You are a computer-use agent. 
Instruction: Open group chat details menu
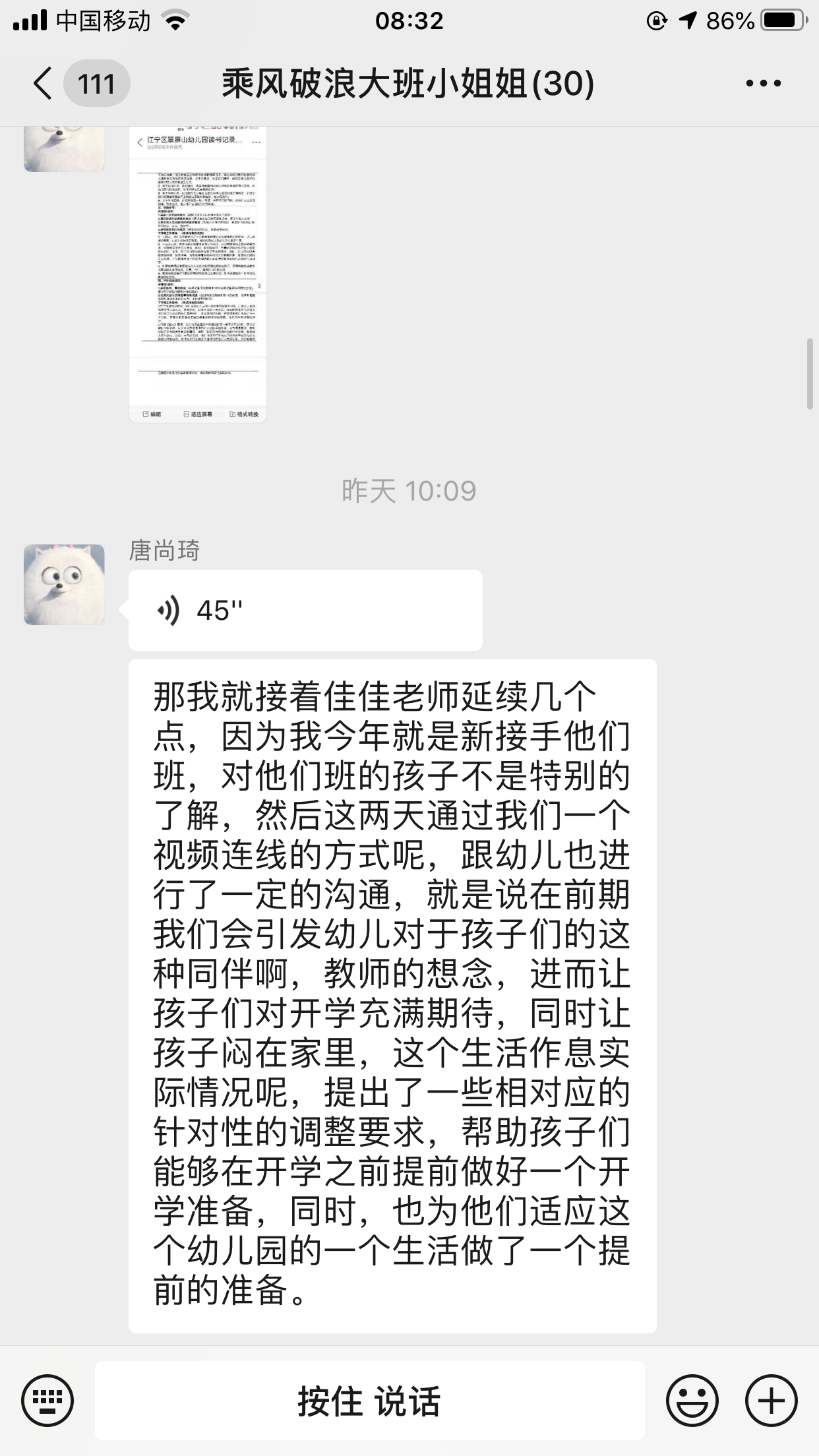[763, 84]
